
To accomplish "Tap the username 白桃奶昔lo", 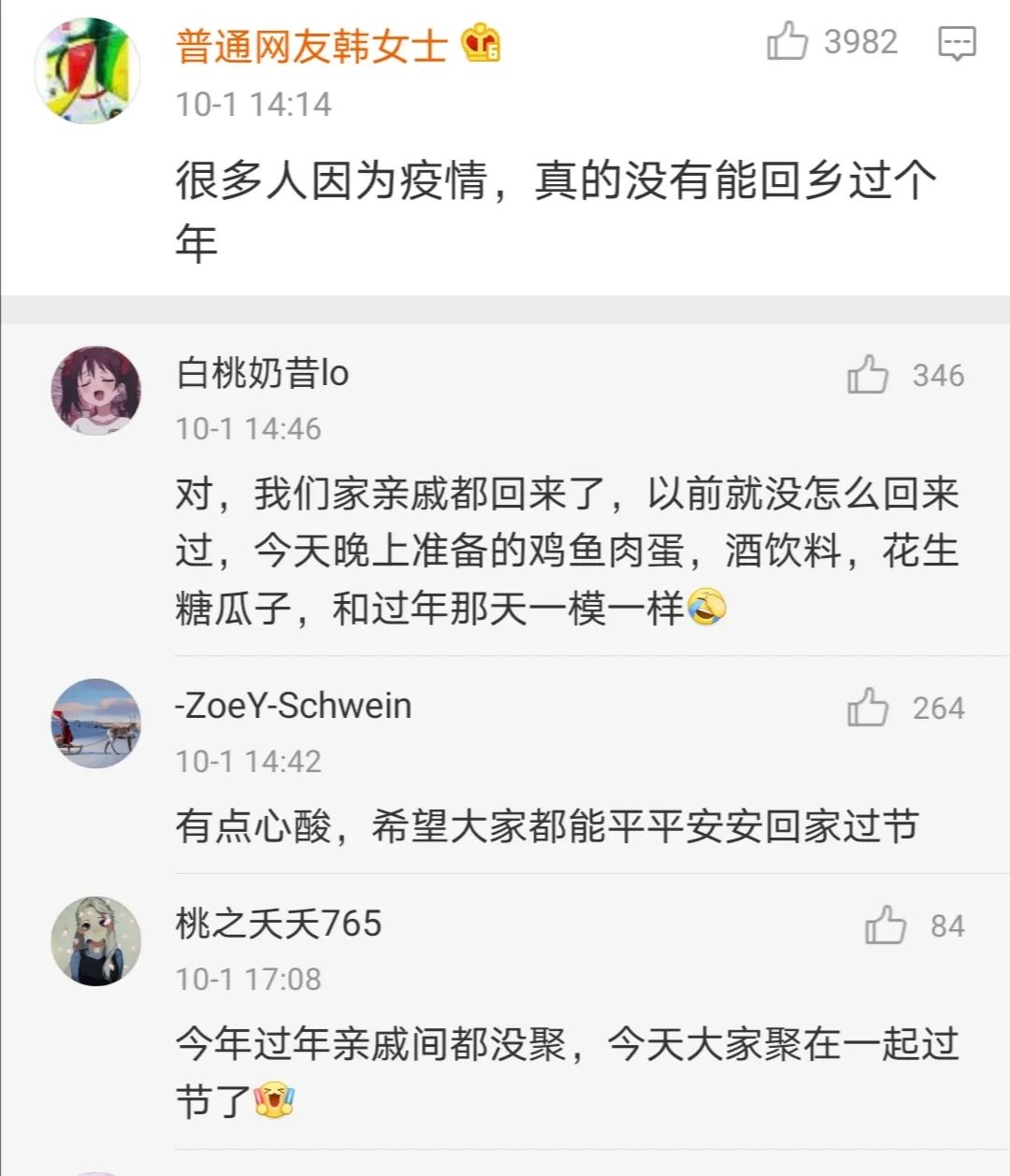I will click(x=262, y=373).
